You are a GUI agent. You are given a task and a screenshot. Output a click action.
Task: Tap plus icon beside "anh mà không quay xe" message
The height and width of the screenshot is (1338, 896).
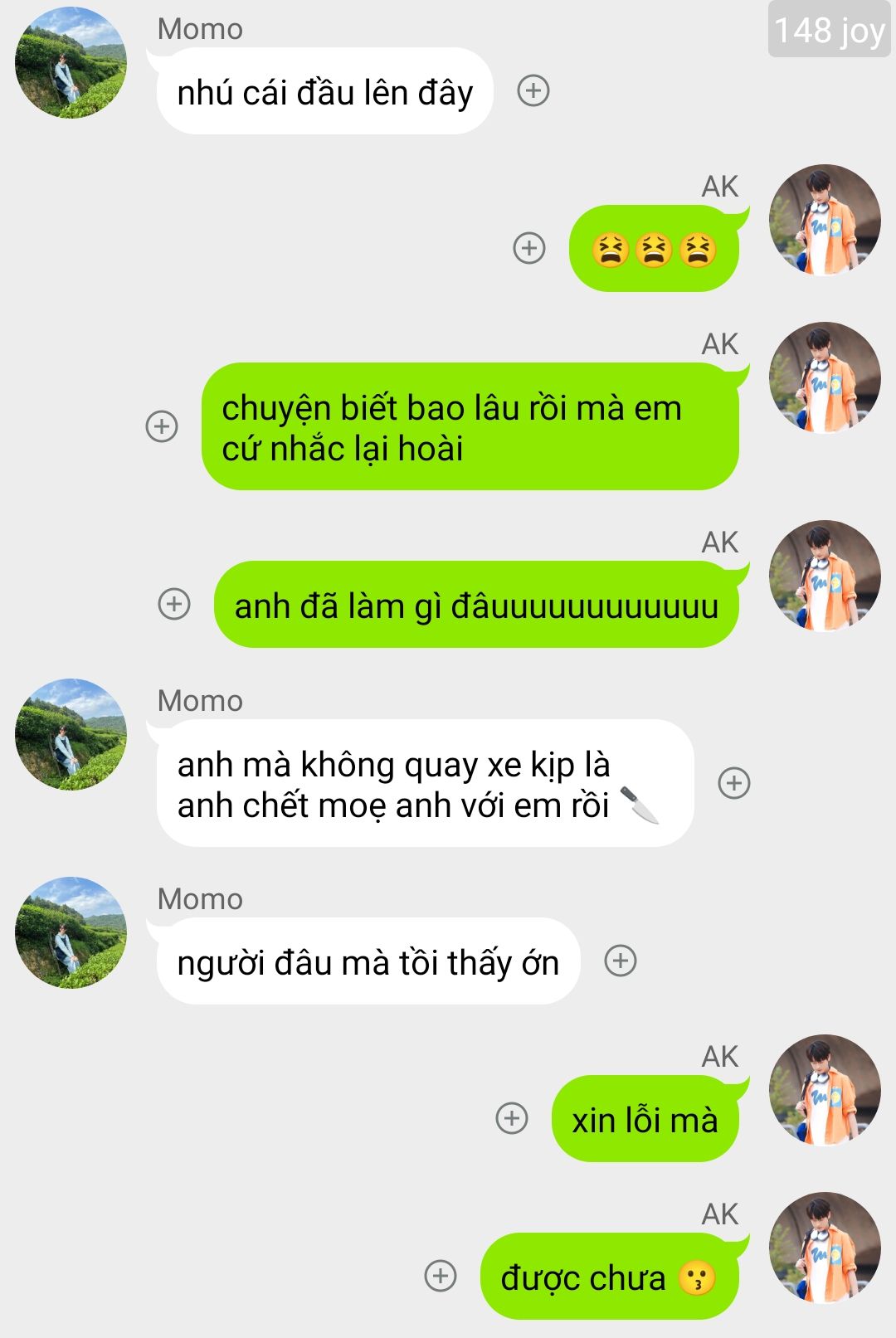pyautogui.click(x=734, y=783)
